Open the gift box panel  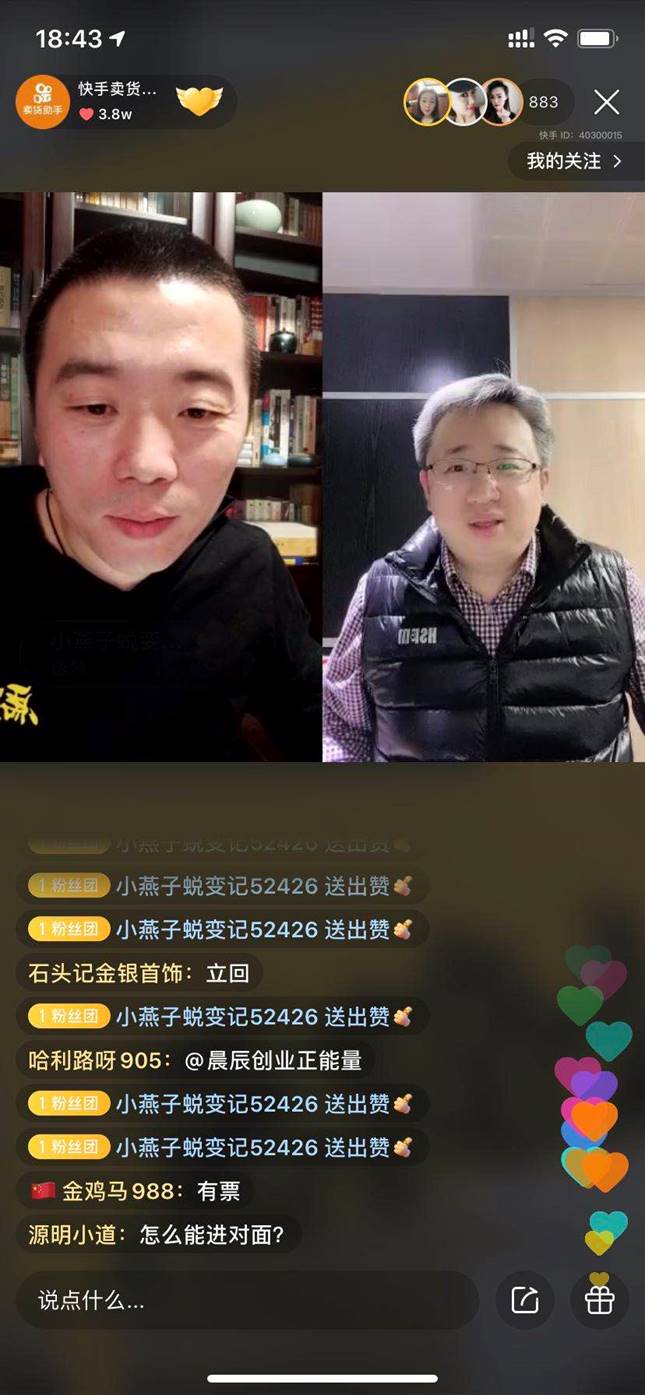coord(599,1300)
